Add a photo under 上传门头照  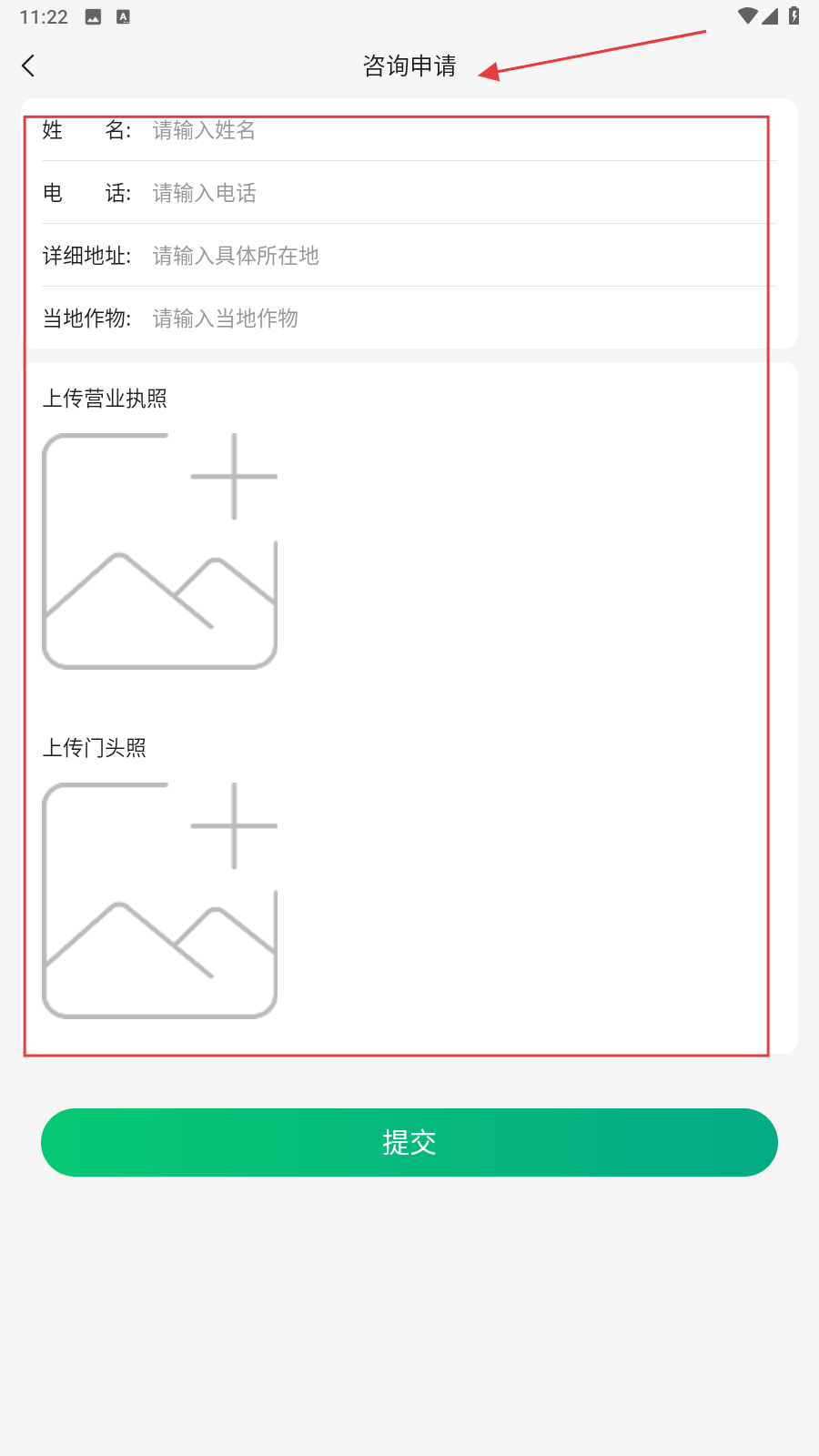coord(160,901)
